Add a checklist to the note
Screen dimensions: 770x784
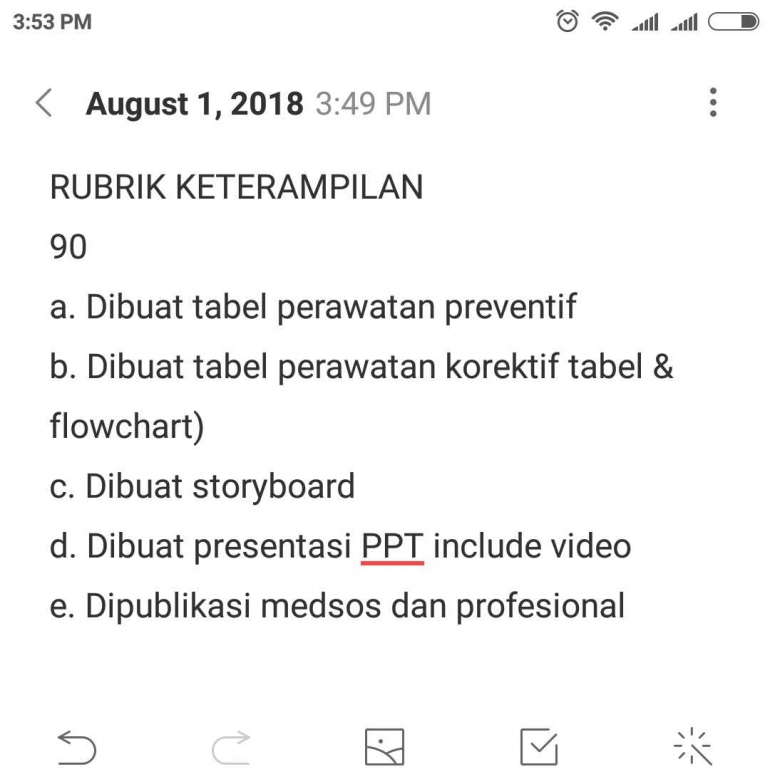click(x=539, y=747)
